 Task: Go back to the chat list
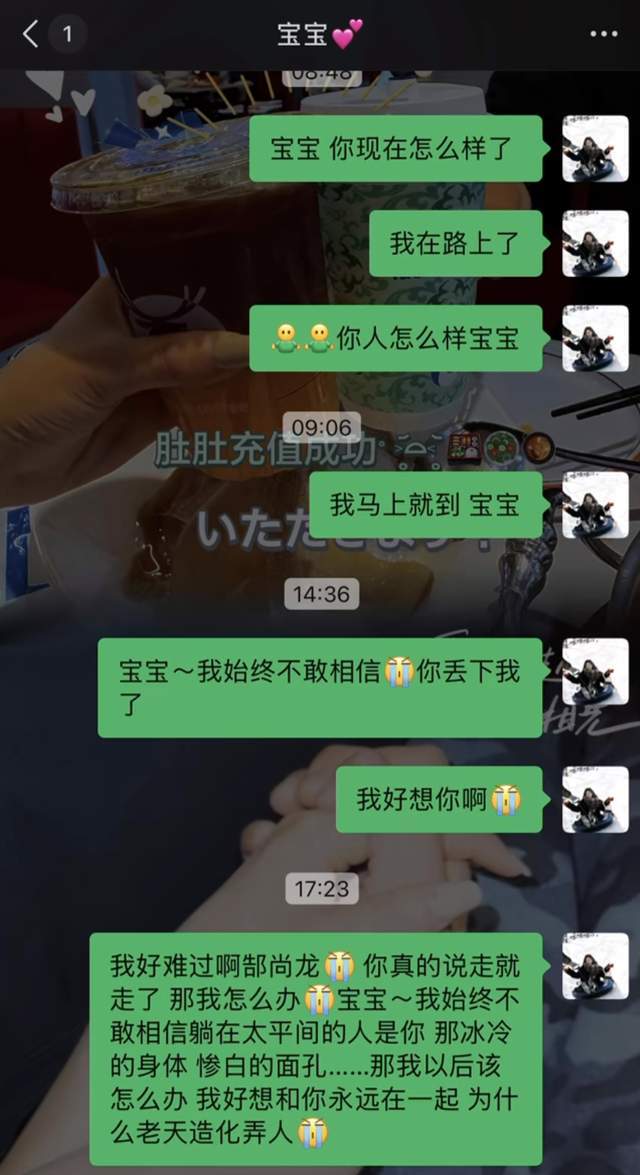click(x=31, y=35)
